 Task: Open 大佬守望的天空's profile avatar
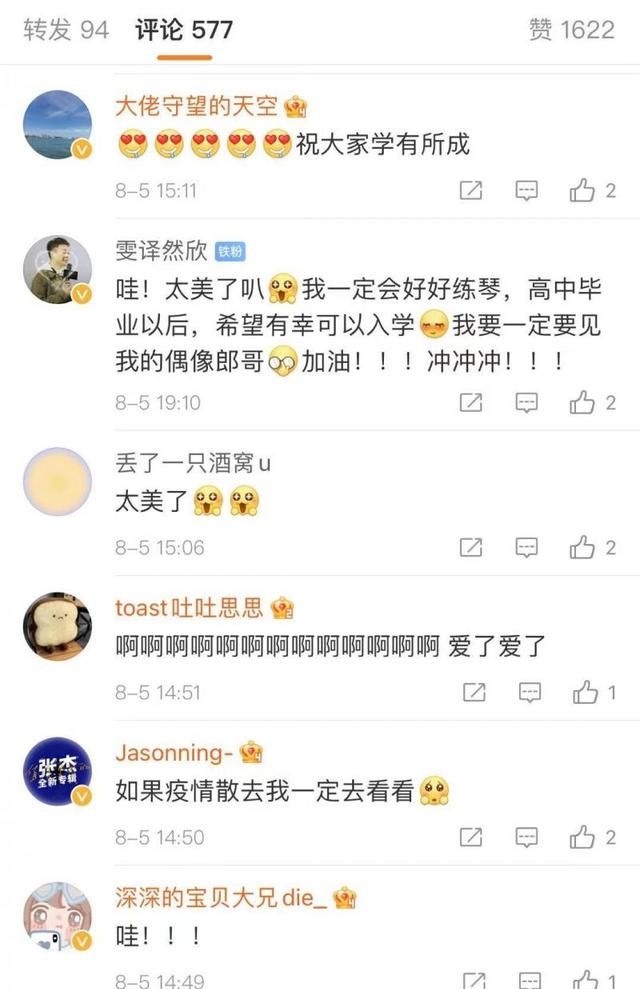[x=57, y=124]
